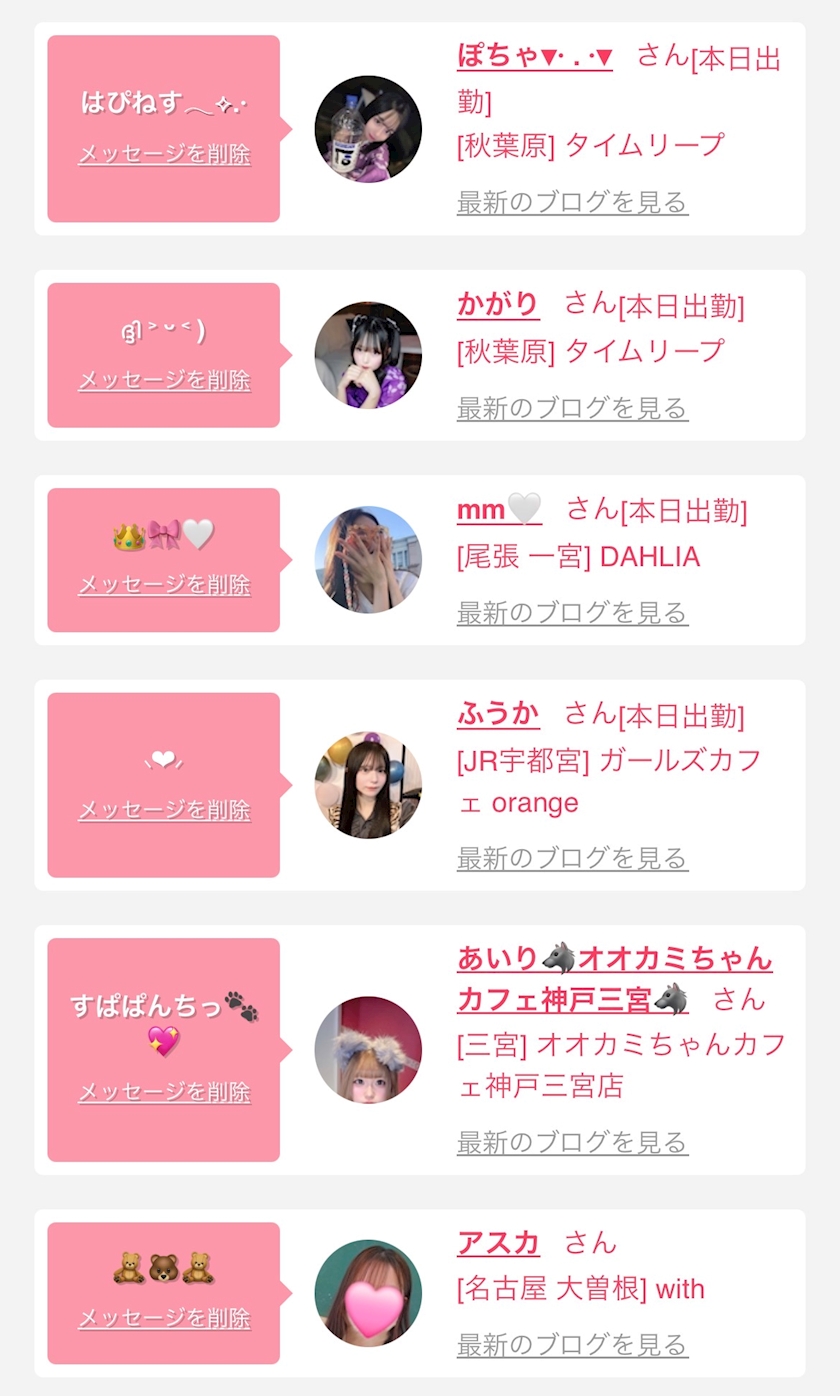
Task: Tap ふうか's round profile photo
Action: 368,785
